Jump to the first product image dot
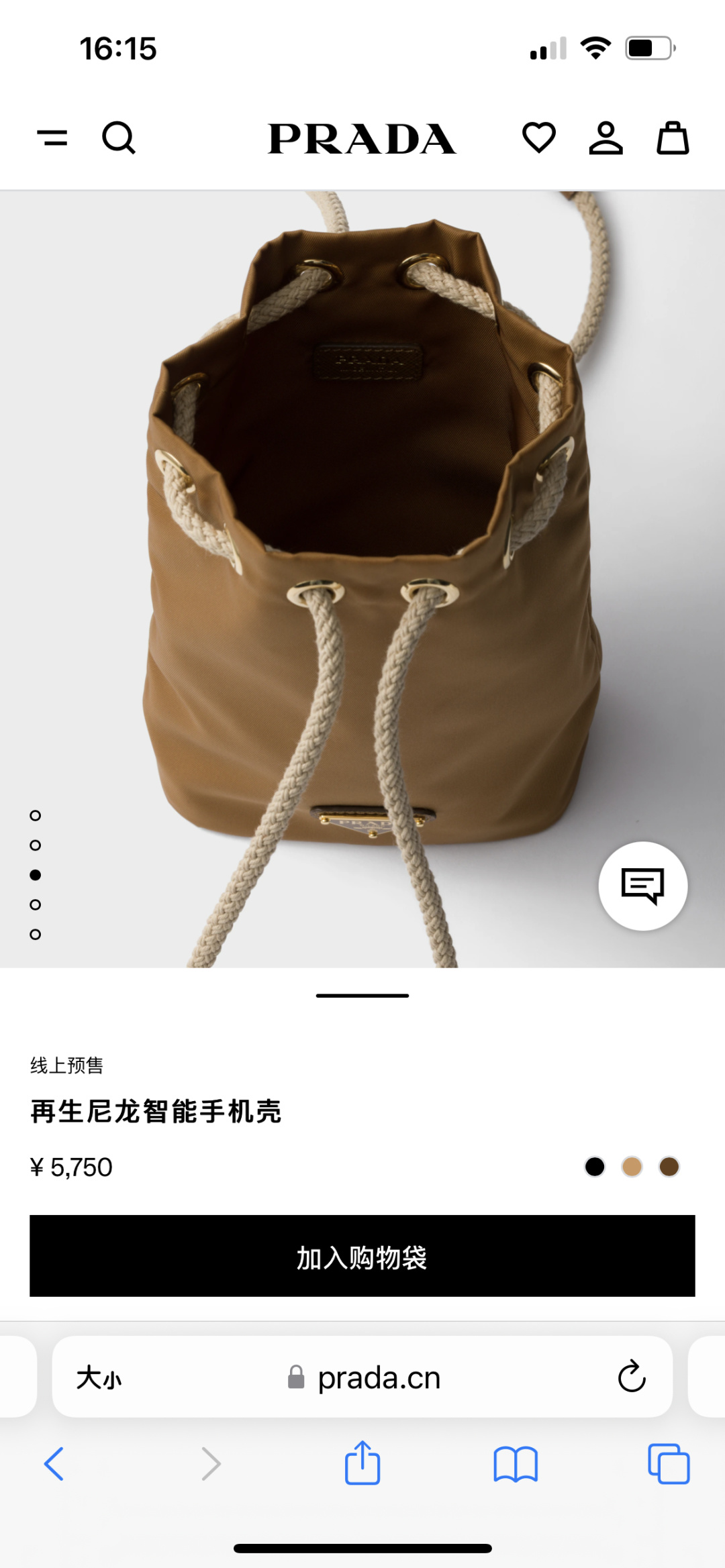Screen dimensions: 725x1568 click(36, 815)
